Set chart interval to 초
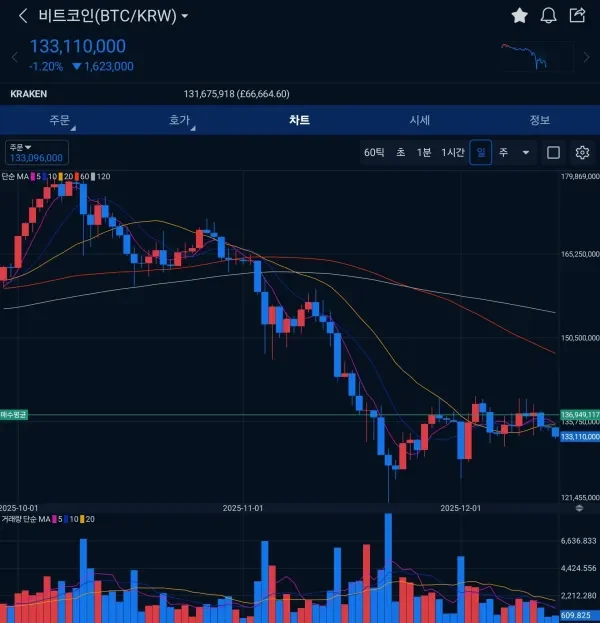 400,153
